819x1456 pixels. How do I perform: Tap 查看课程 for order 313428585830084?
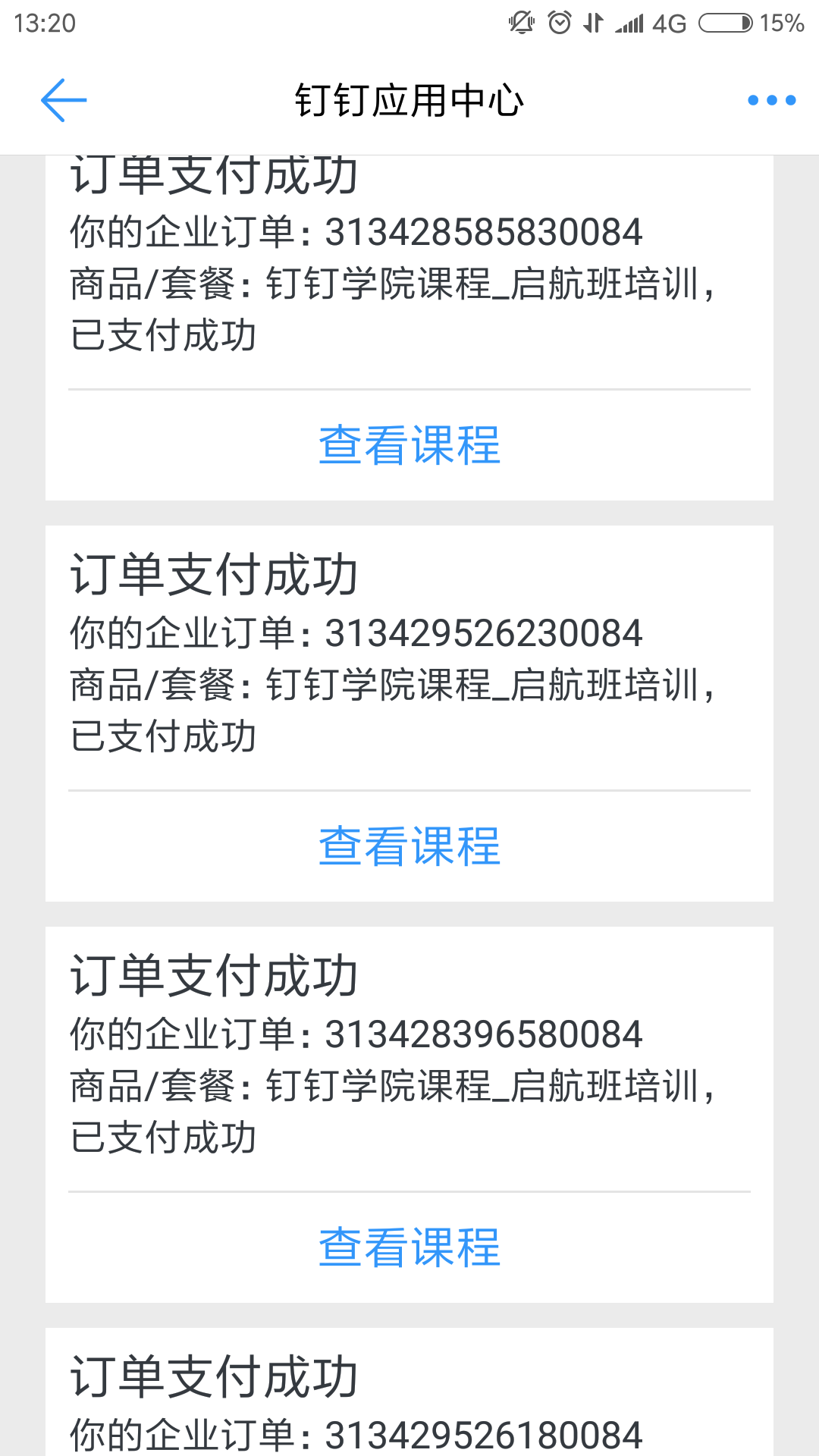click(x=409, y=445)
